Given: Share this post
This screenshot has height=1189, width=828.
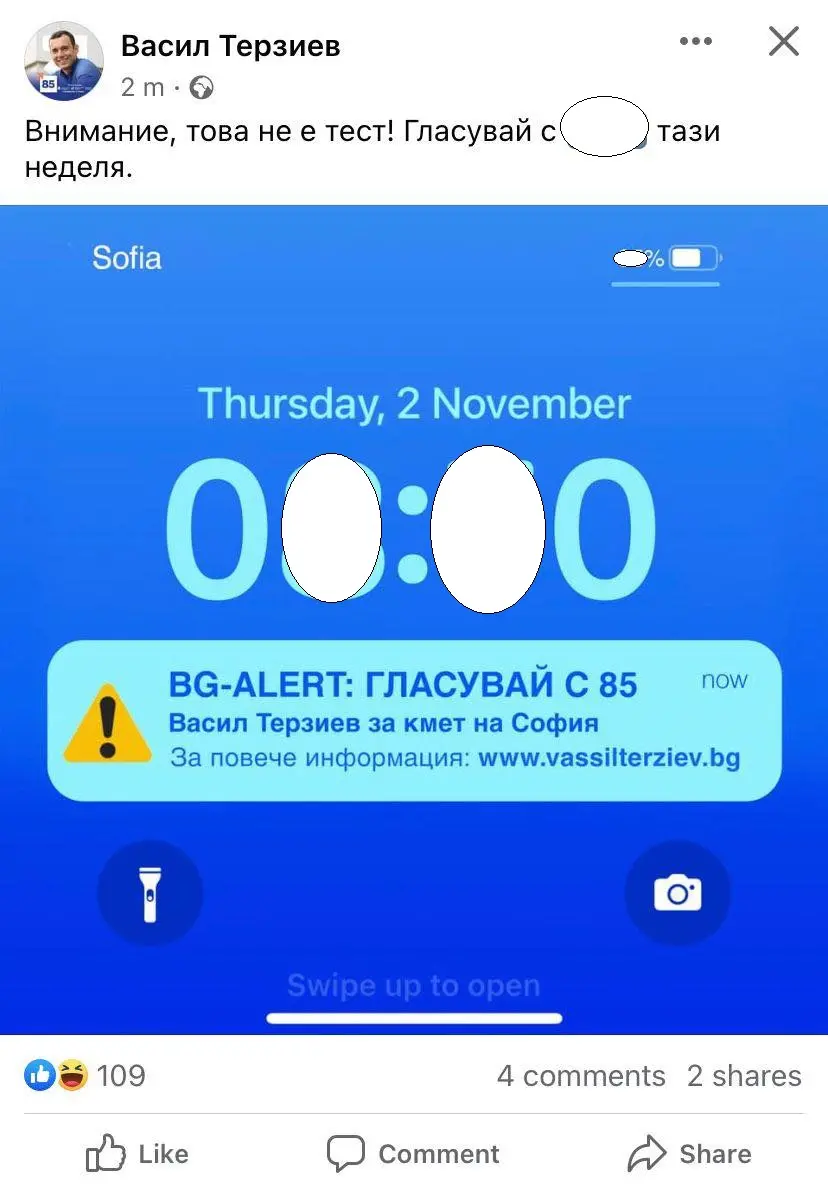Looking at the screenshot, I should coord(688,1154).
